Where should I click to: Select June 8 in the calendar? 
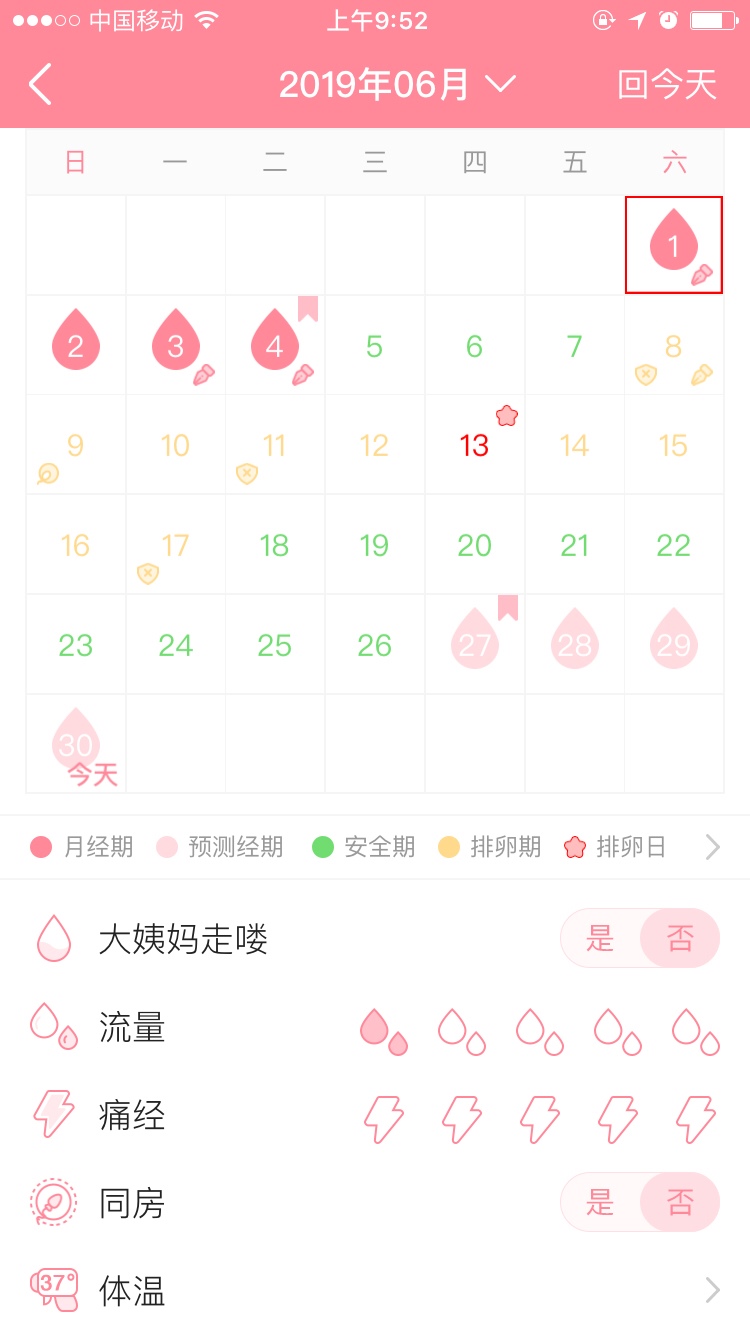[673, 346]
